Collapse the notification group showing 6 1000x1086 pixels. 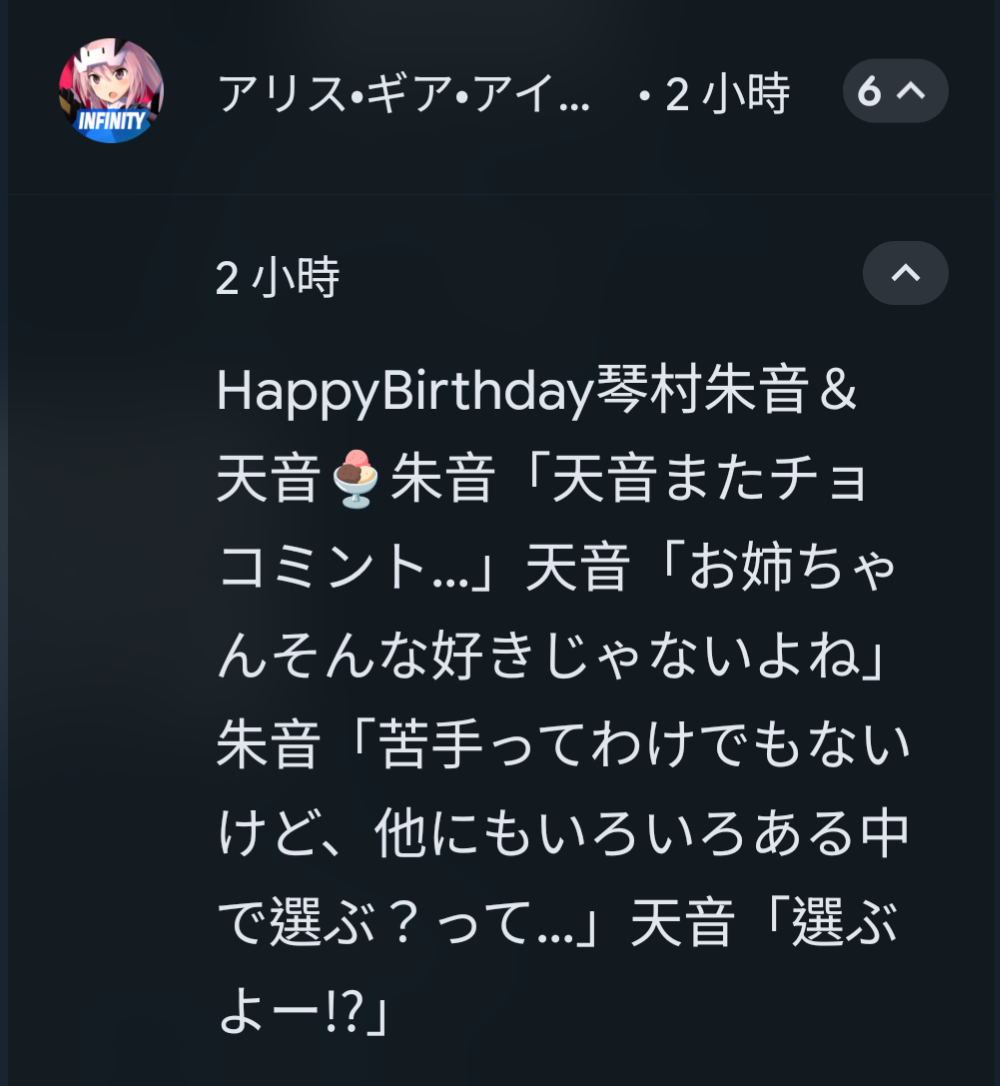click(894, 92)
